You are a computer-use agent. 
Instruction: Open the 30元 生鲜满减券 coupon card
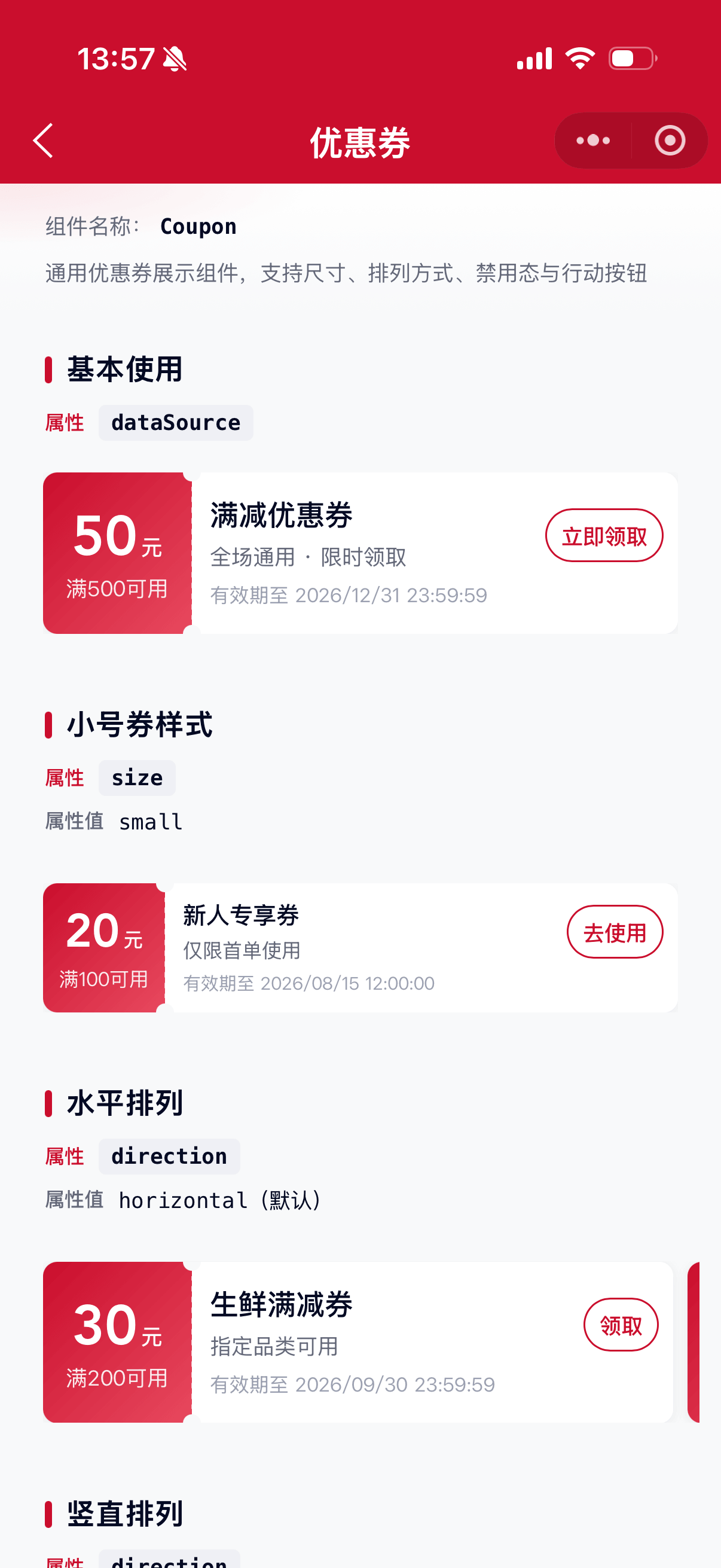[x=358, y=1342]
